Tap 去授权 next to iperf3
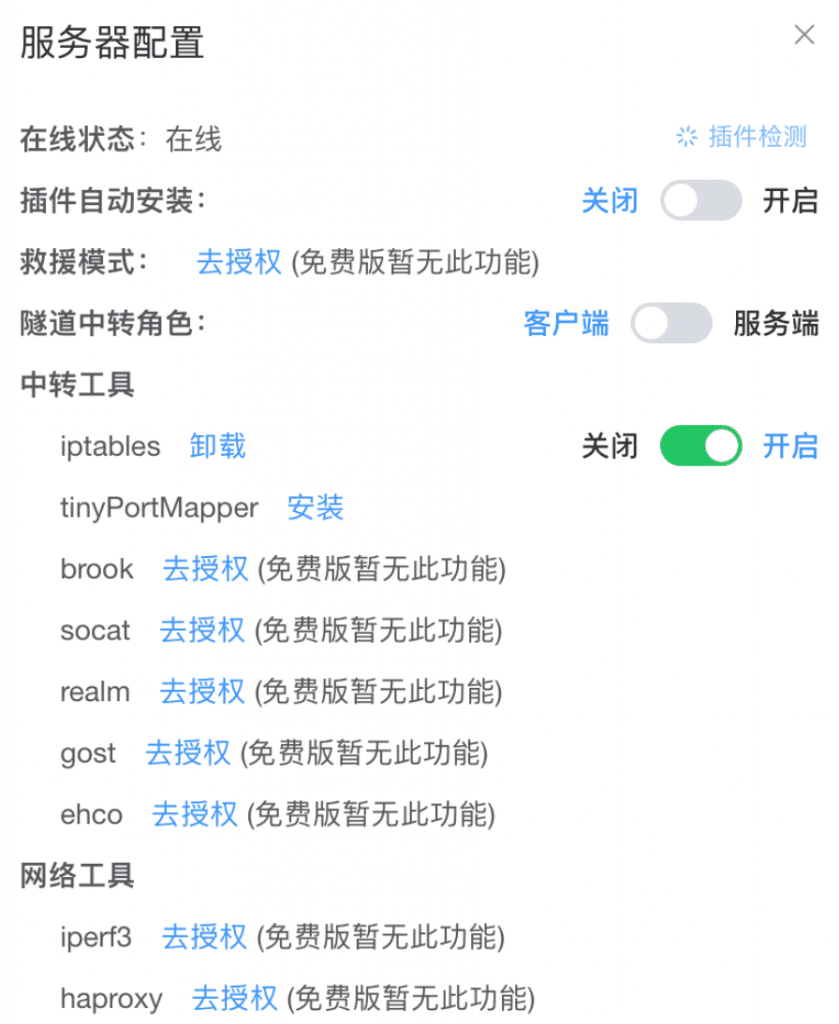 204,937
